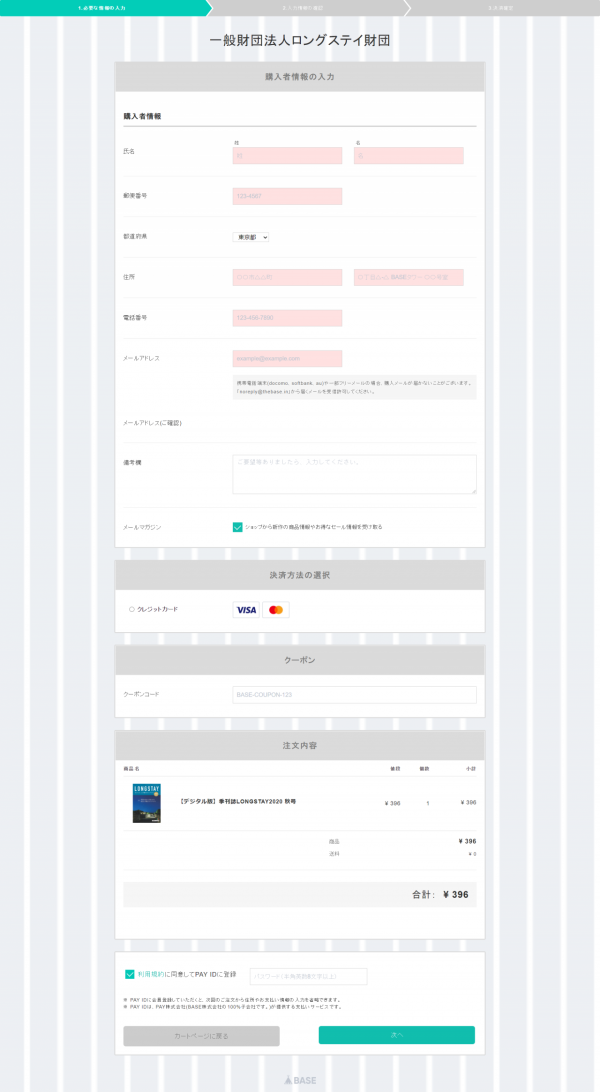Screen dimensions: 600x1092
Task: Go back with カートページに戻る button
Action: point(201,1036)
